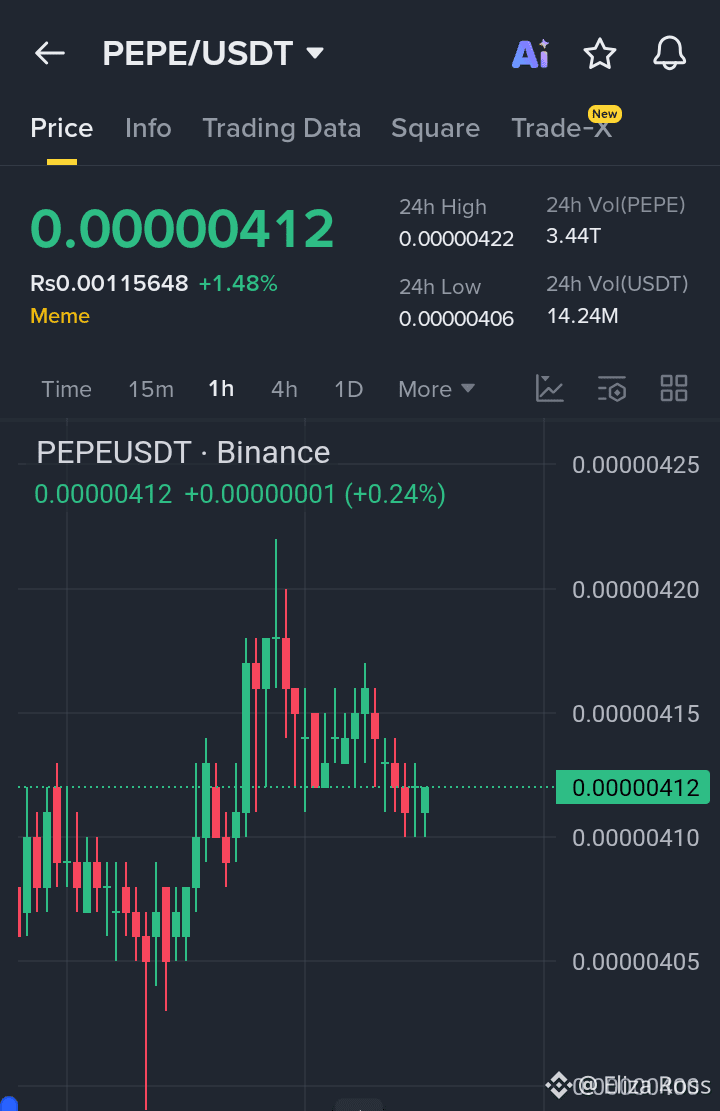Open the Square tab
The width and height of the screenshot is (720, 1111).
pyautogui.click(x=435, y=128)
